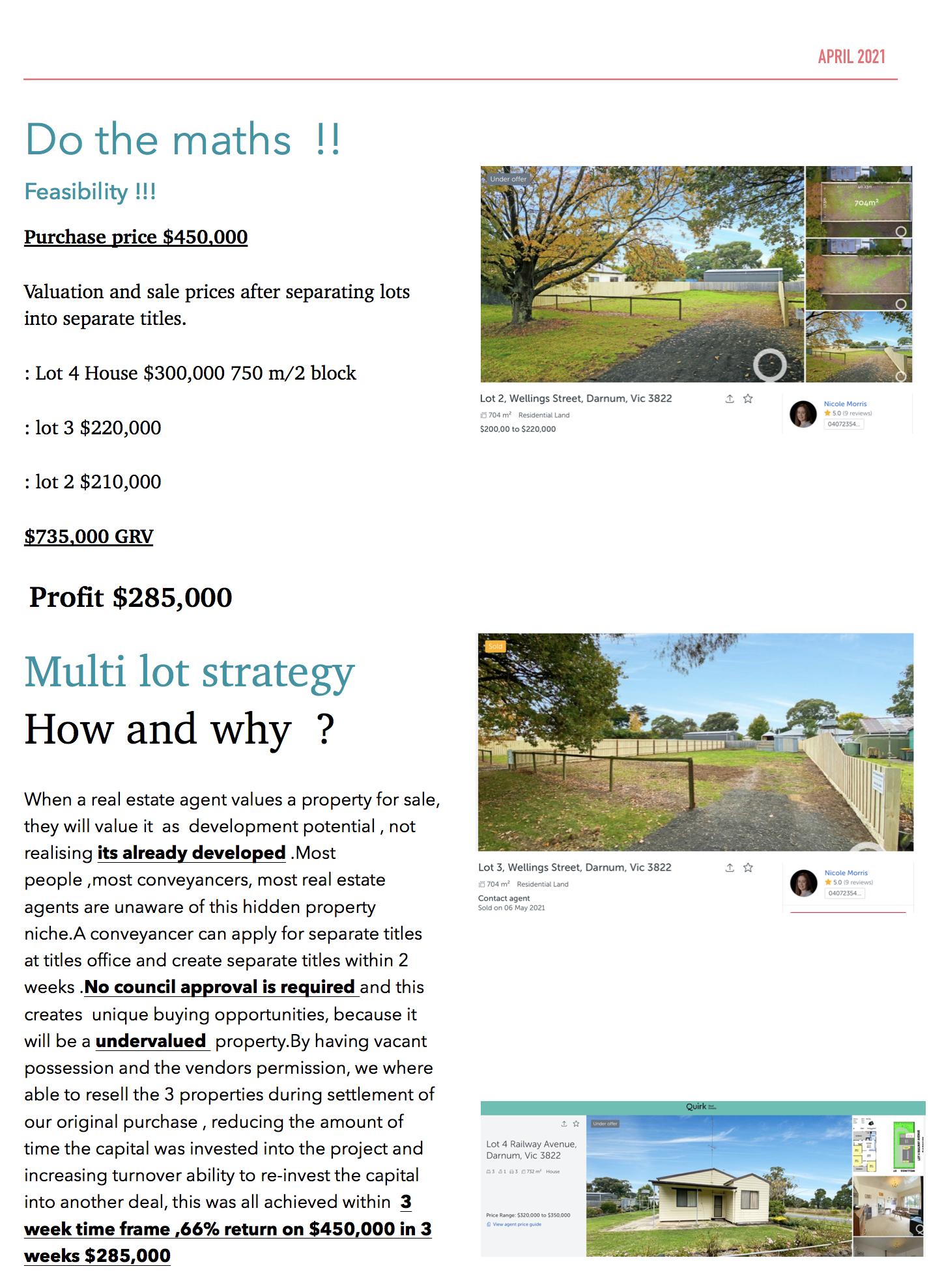
Task: Click the bathroom icon on Lot 4 listing
Action: pyautogui.click(x=500, y=1171)
